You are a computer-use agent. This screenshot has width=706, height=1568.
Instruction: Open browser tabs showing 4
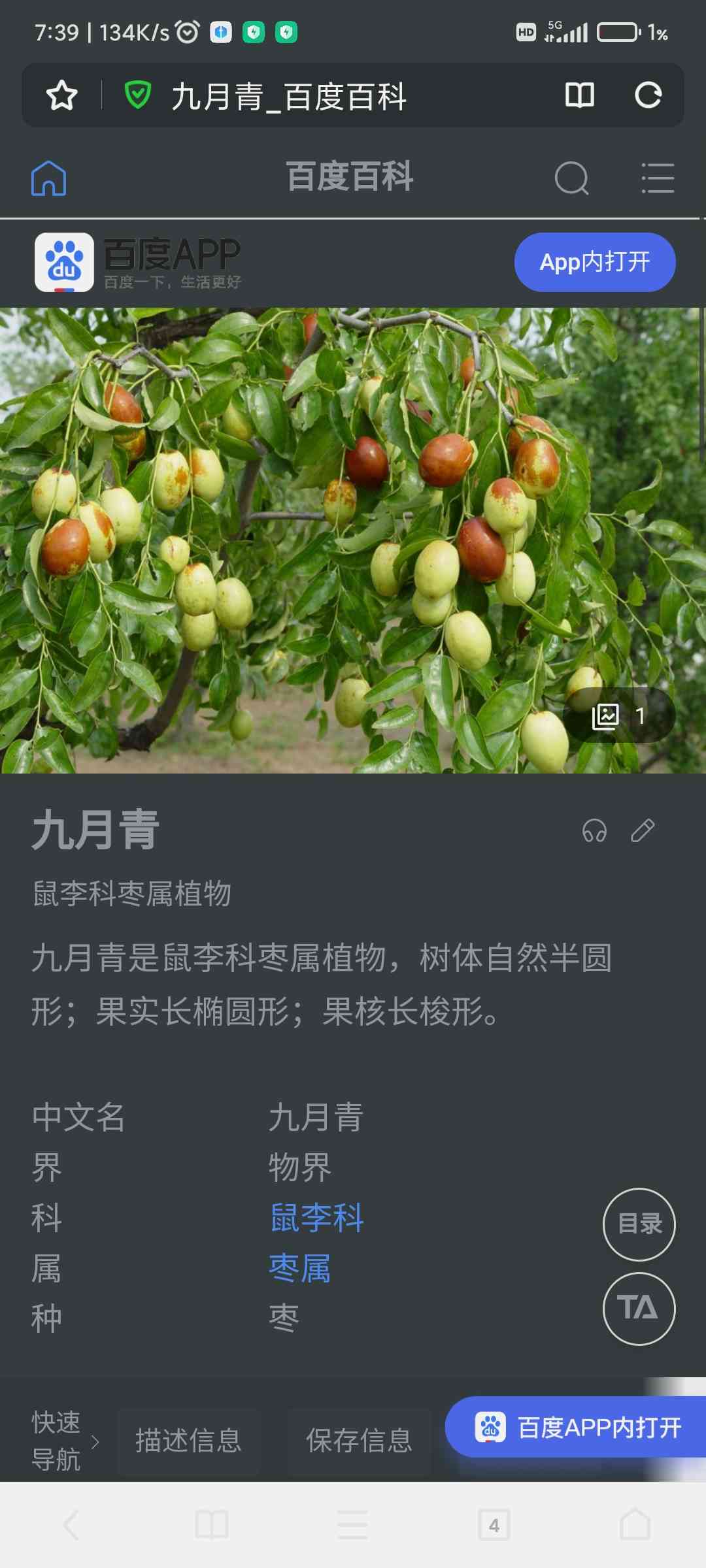click(x=494, y=1525)
